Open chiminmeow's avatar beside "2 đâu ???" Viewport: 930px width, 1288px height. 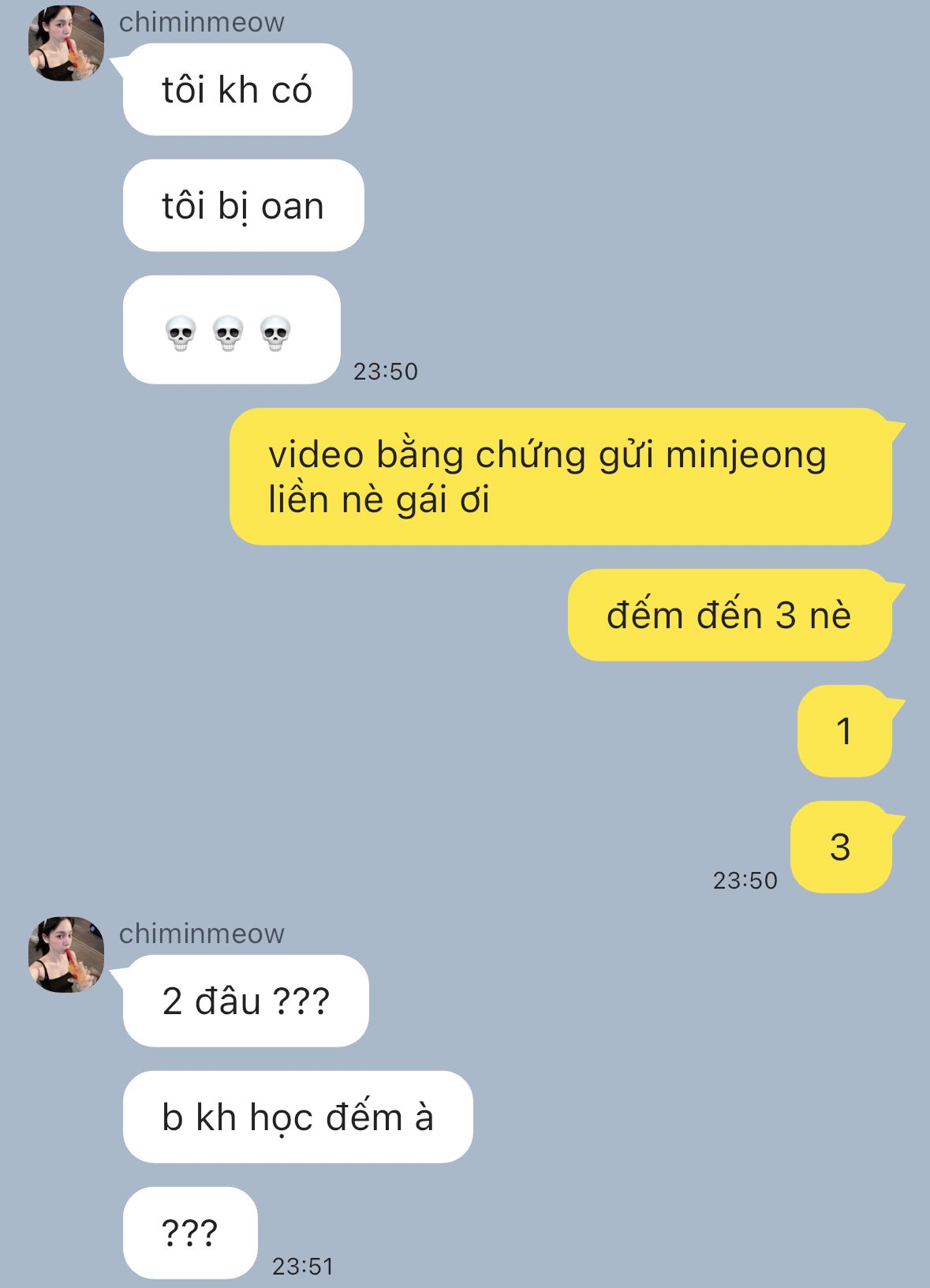pos(66,953)
